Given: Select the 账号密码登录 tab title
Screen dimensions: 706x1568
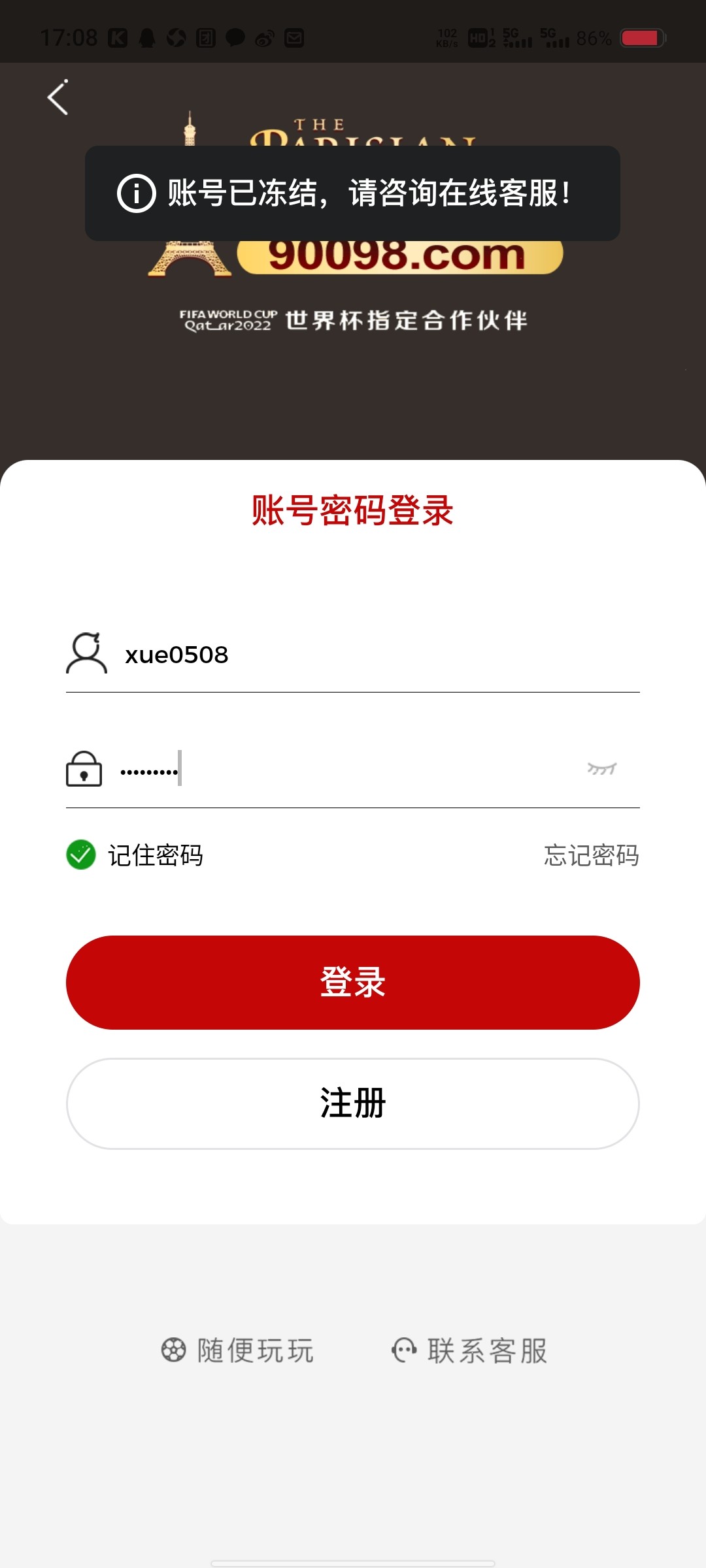Looking at the screenshot, I should pos(353,510).
